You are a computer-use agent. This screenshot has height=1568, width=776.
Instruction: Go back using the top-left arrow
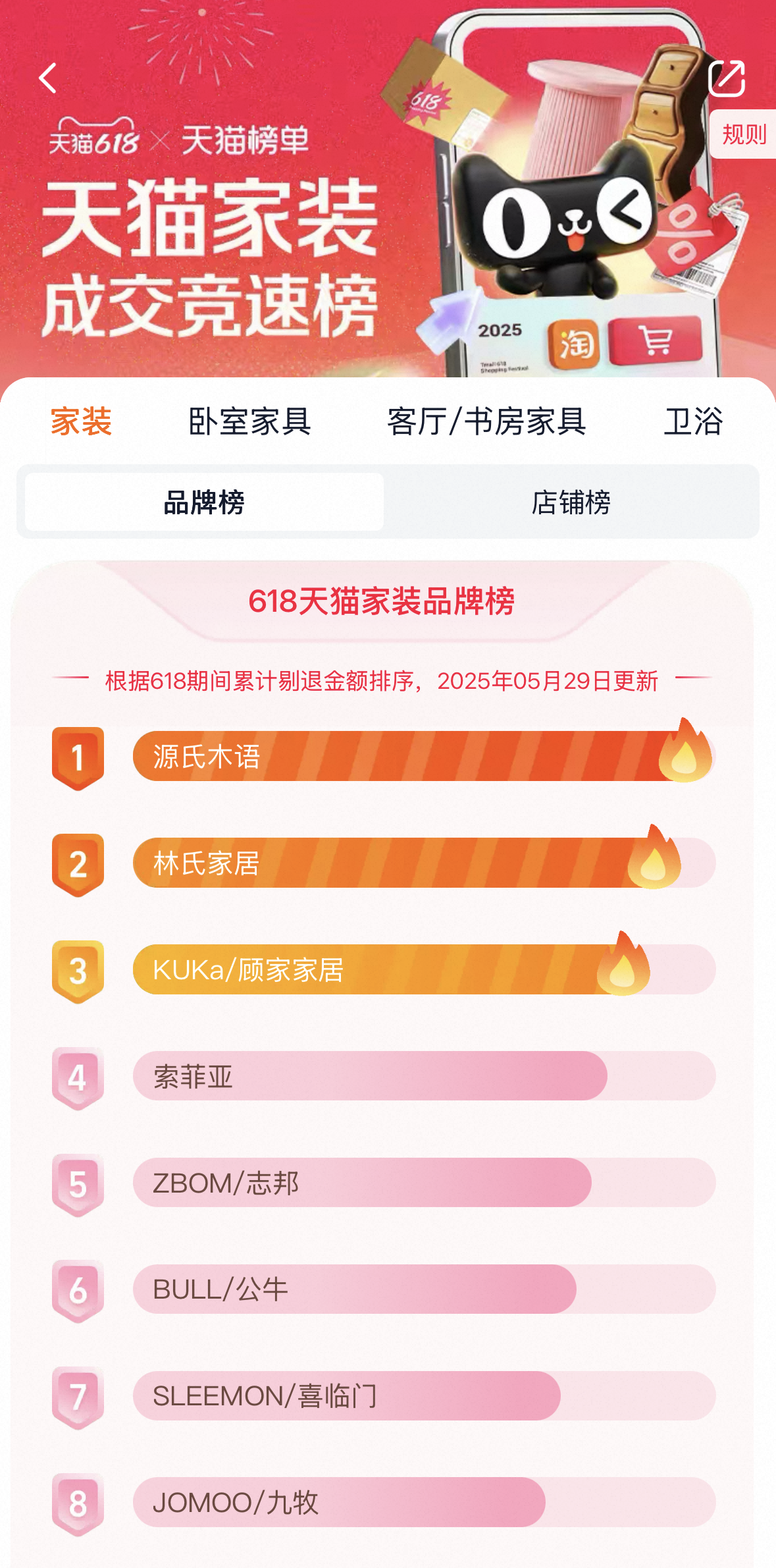(x=47, y=78)
